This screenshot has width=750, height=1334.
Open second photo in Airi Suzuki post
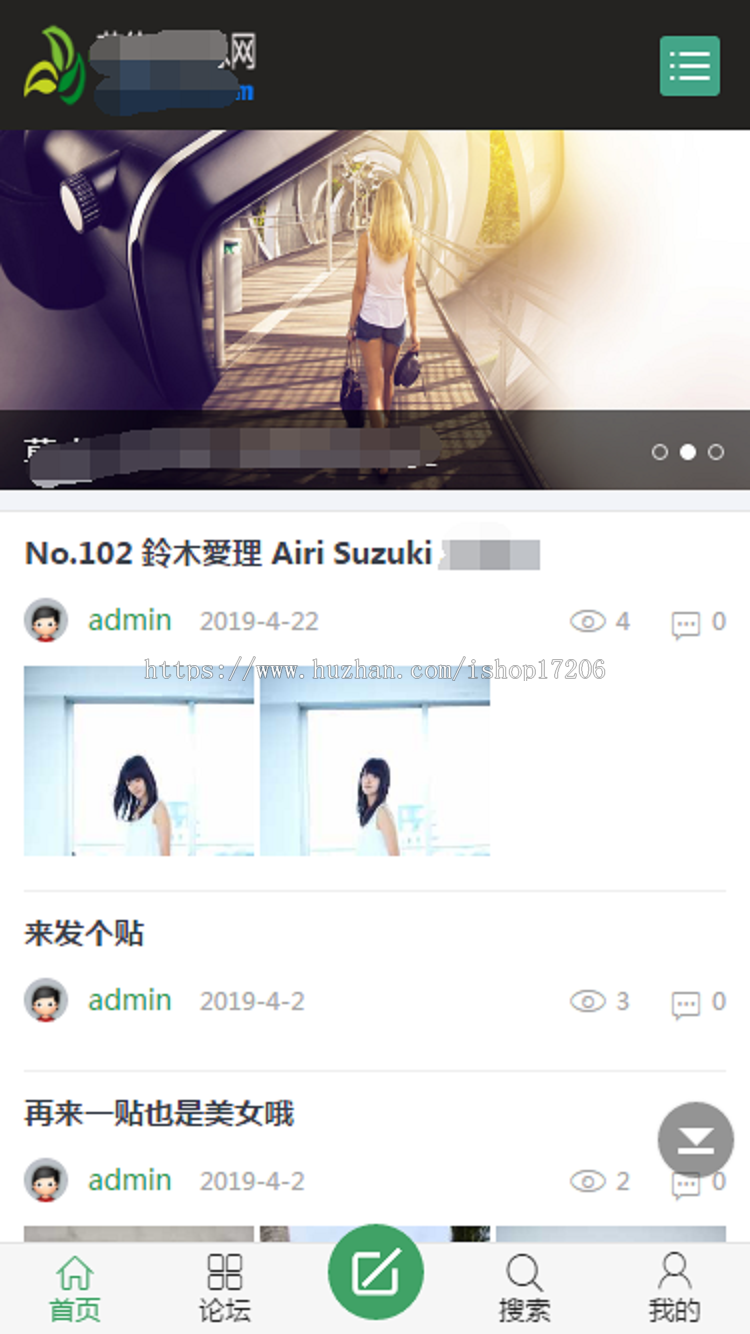point(375,761)
